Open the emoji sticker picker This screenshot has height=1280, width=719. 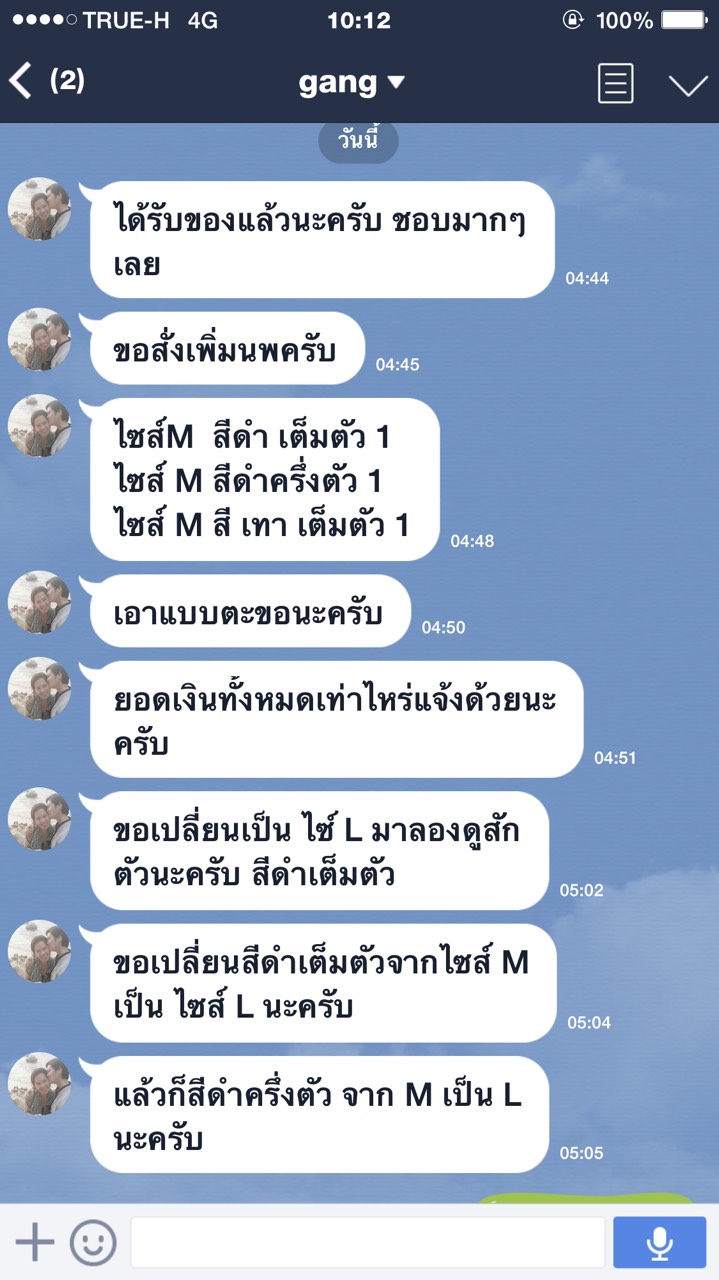[93, 1243]
